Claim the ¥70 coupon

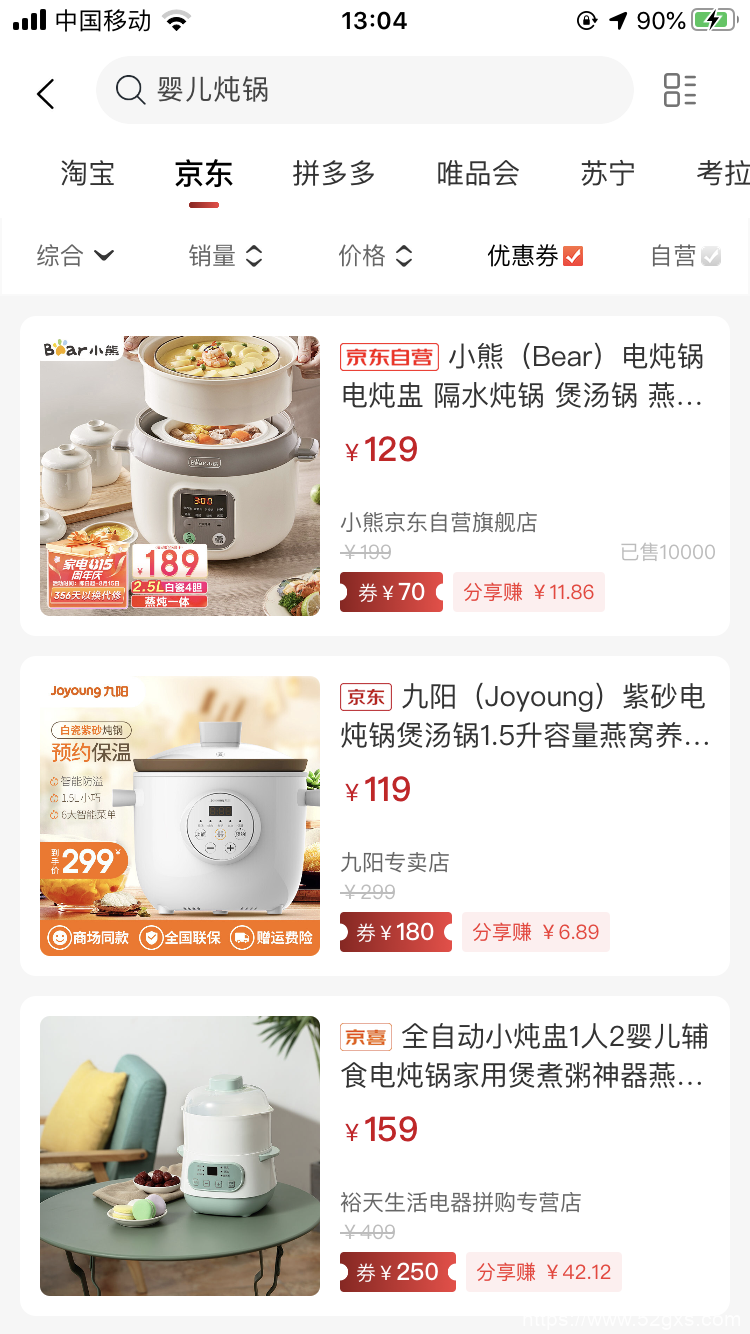(391, 592)
